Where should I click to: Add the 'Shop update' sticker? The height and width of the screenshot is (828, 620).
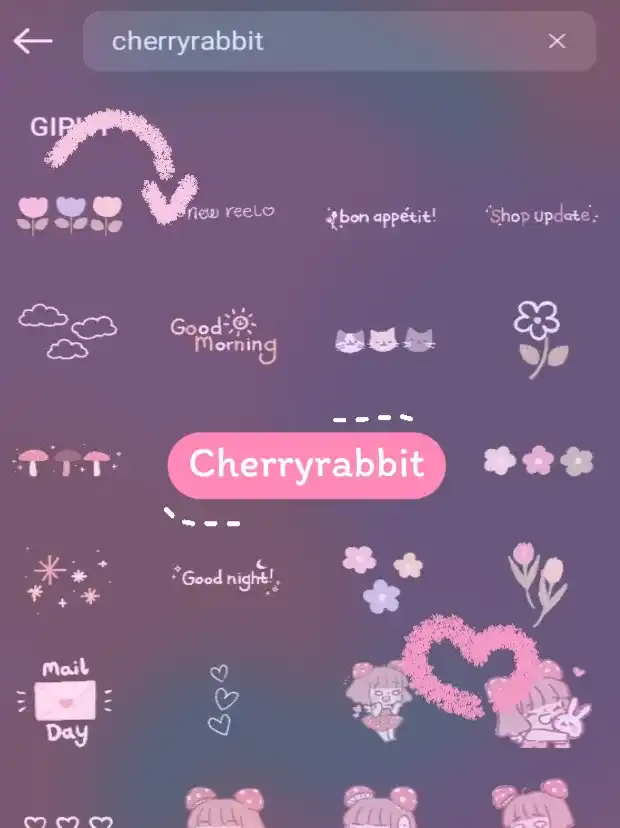coord(541,215)
